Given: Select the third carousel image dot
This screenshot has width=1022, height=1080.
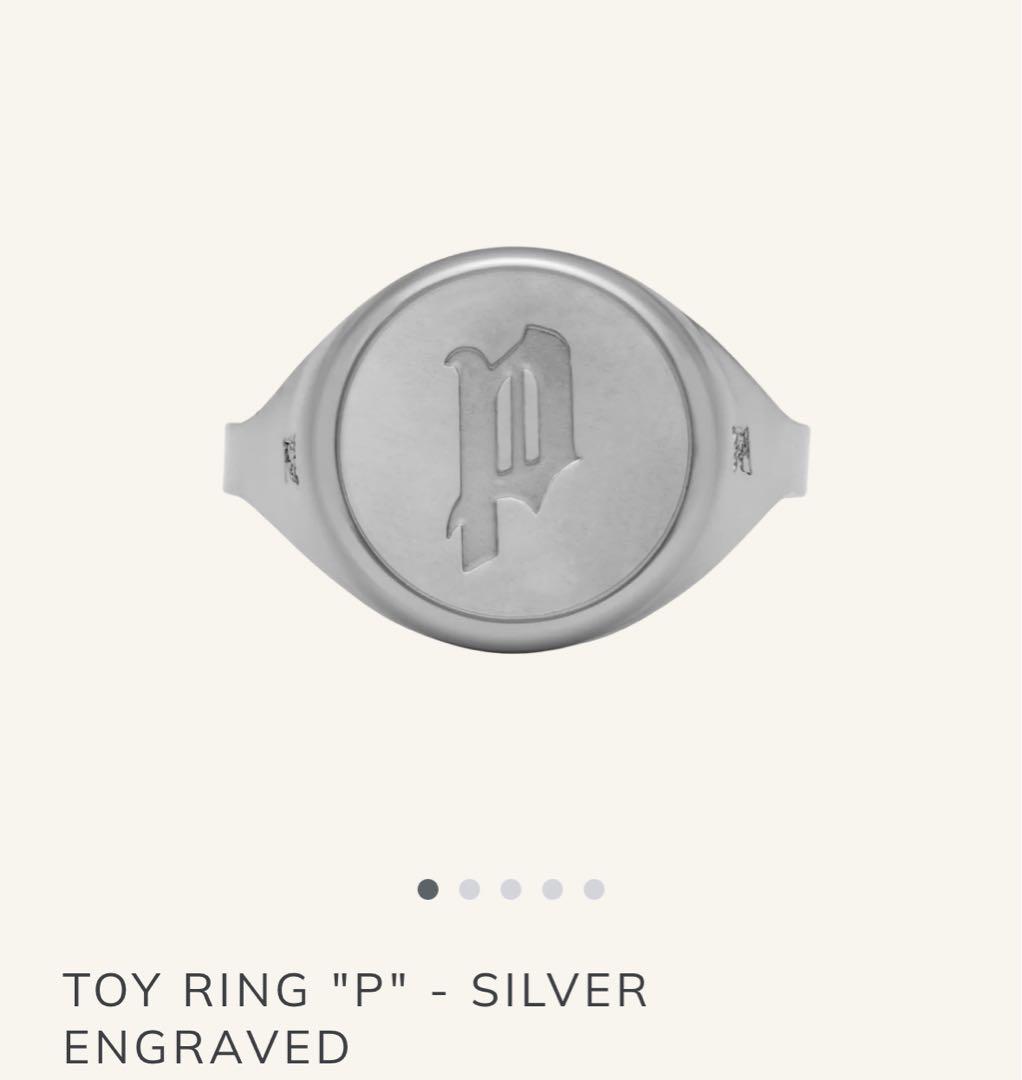Looking at the screenshot, I should tap(511, 889).
